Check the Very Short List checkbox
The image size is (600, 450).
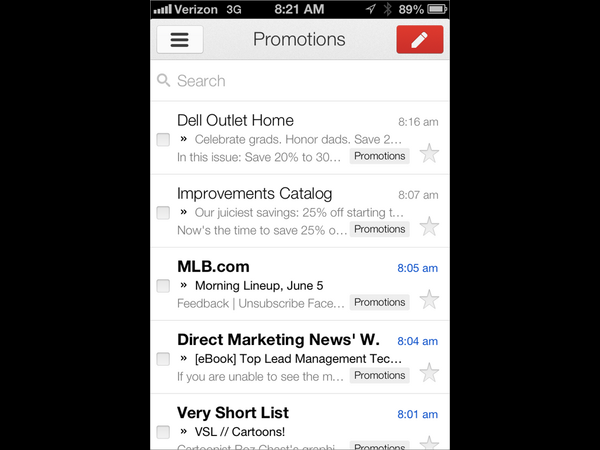point(163,432)
